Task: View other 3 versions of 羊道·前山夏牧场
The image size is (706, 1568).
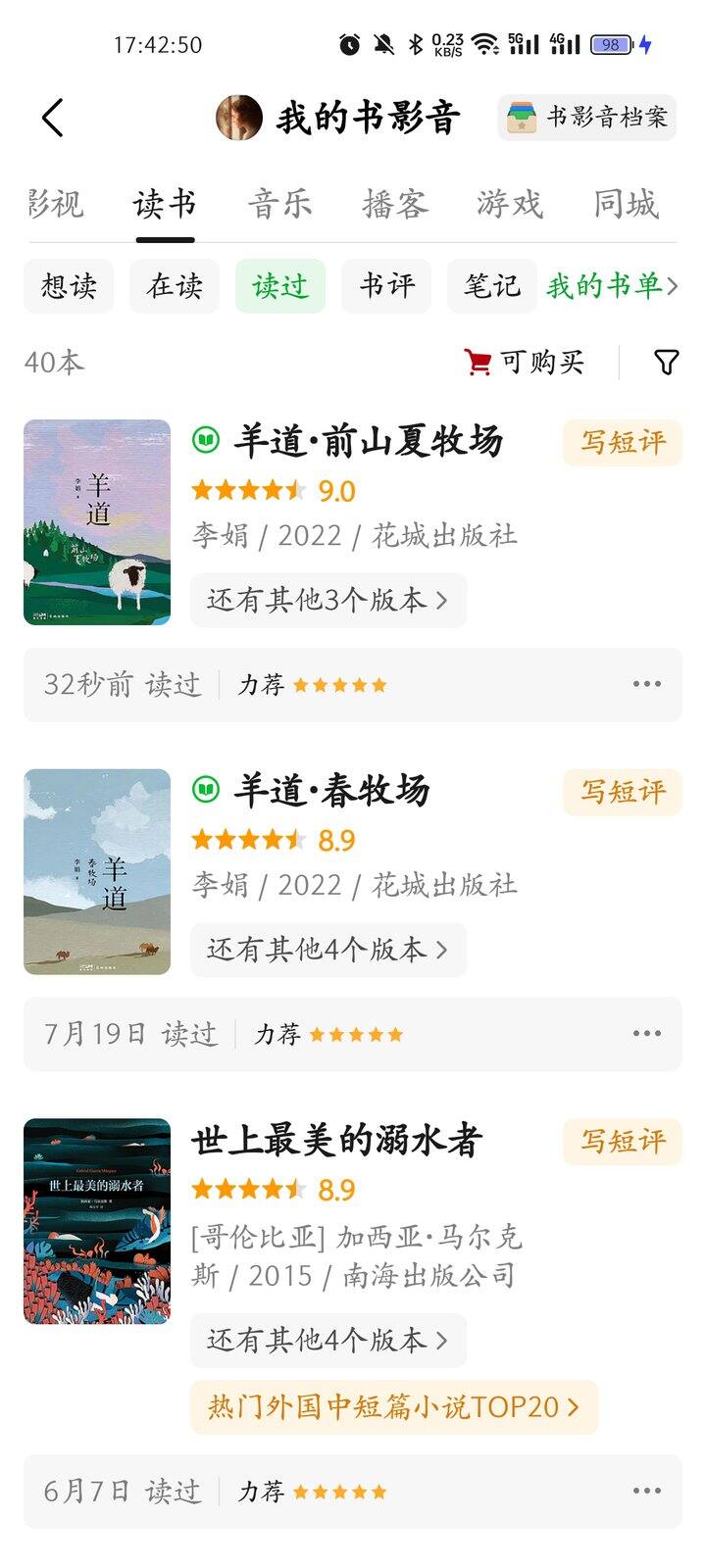Action: pos(328,600)
